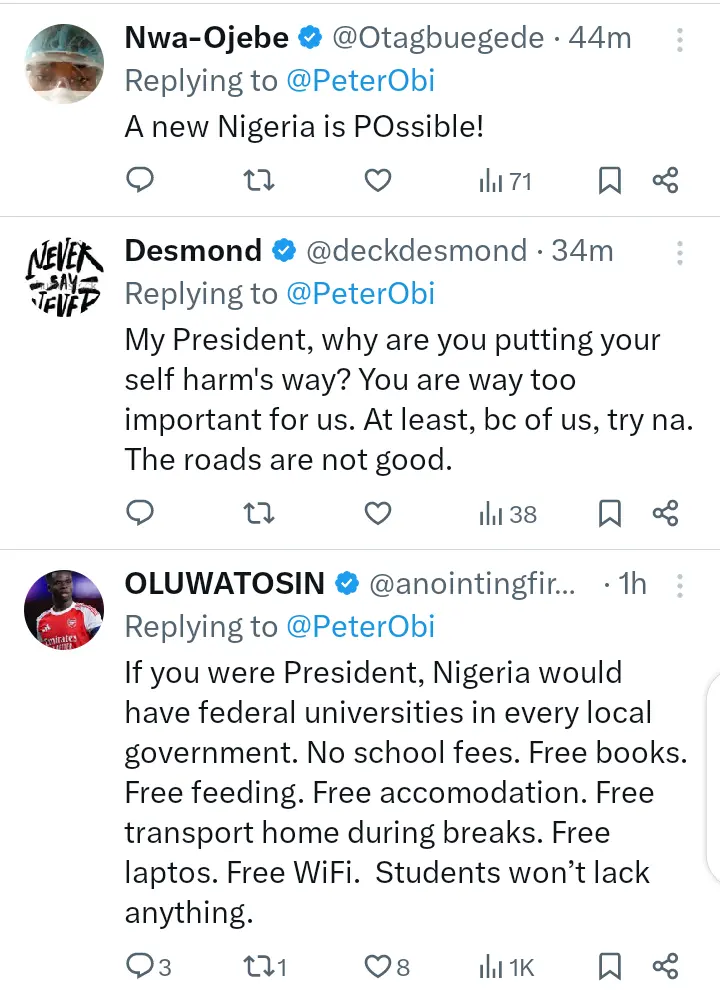Retweet Nwa-Ojebe's reply
This screenshot has height=990, width=720.
click(260, 181)
